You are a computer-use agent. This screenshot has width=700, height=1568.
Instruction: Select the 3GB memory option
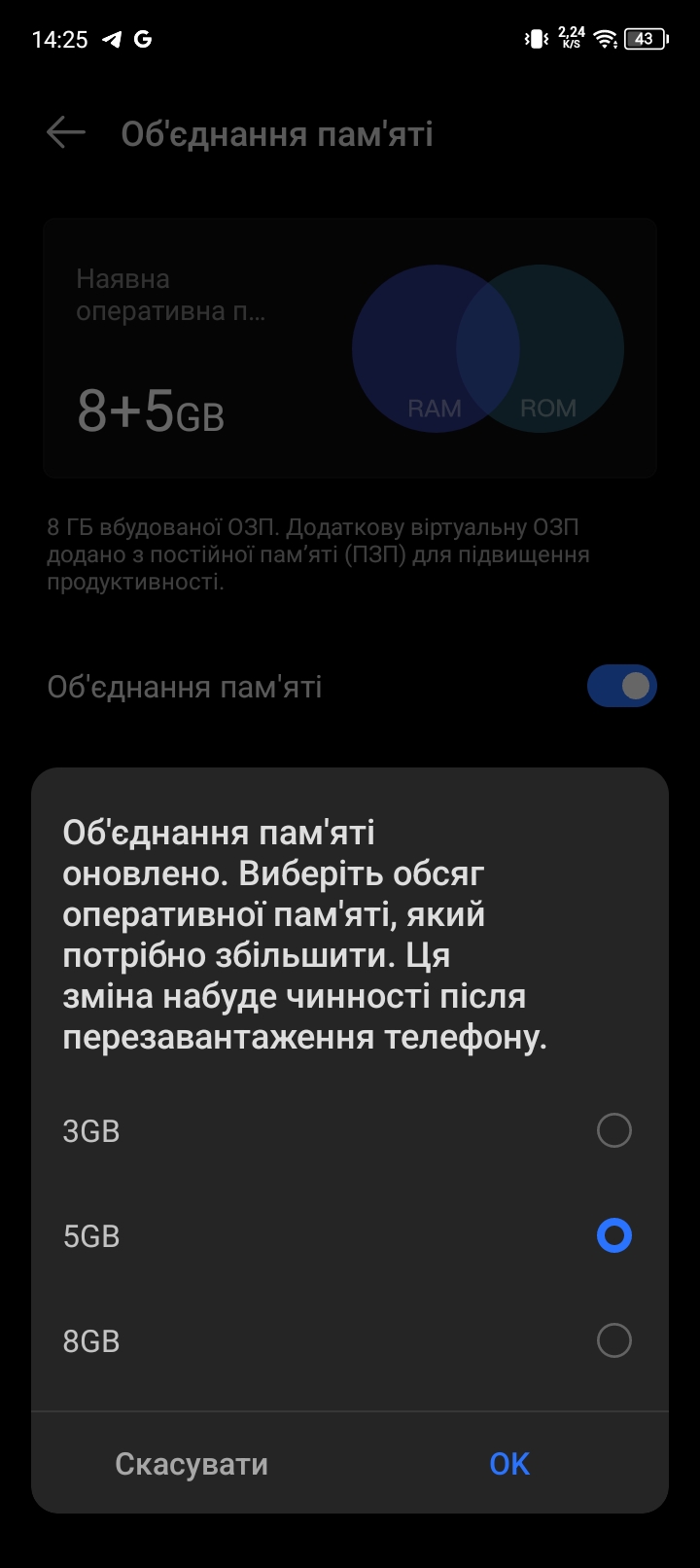point(613,1130)
